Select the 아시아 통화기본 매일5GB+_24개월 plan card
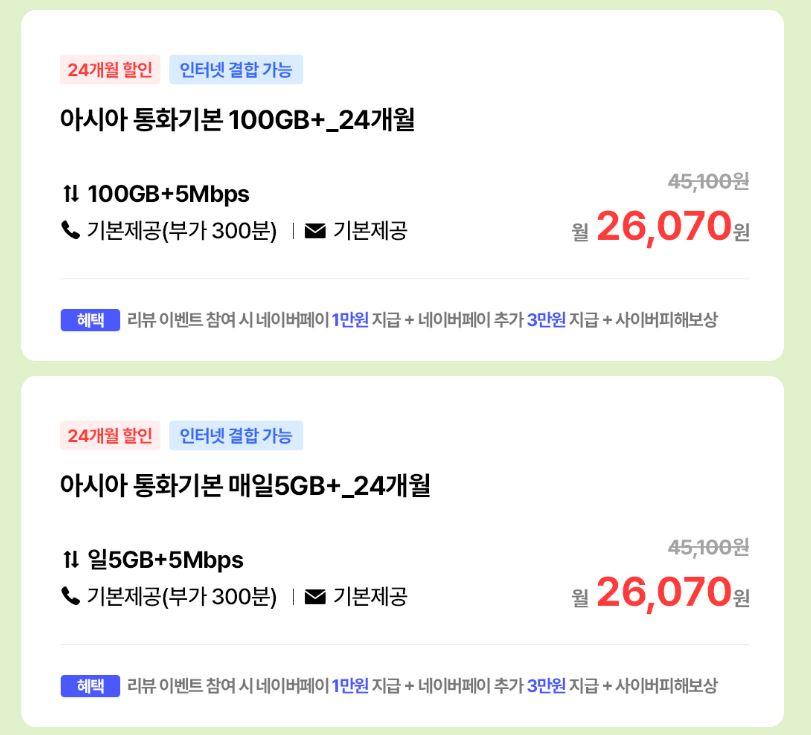 point(245,487)
